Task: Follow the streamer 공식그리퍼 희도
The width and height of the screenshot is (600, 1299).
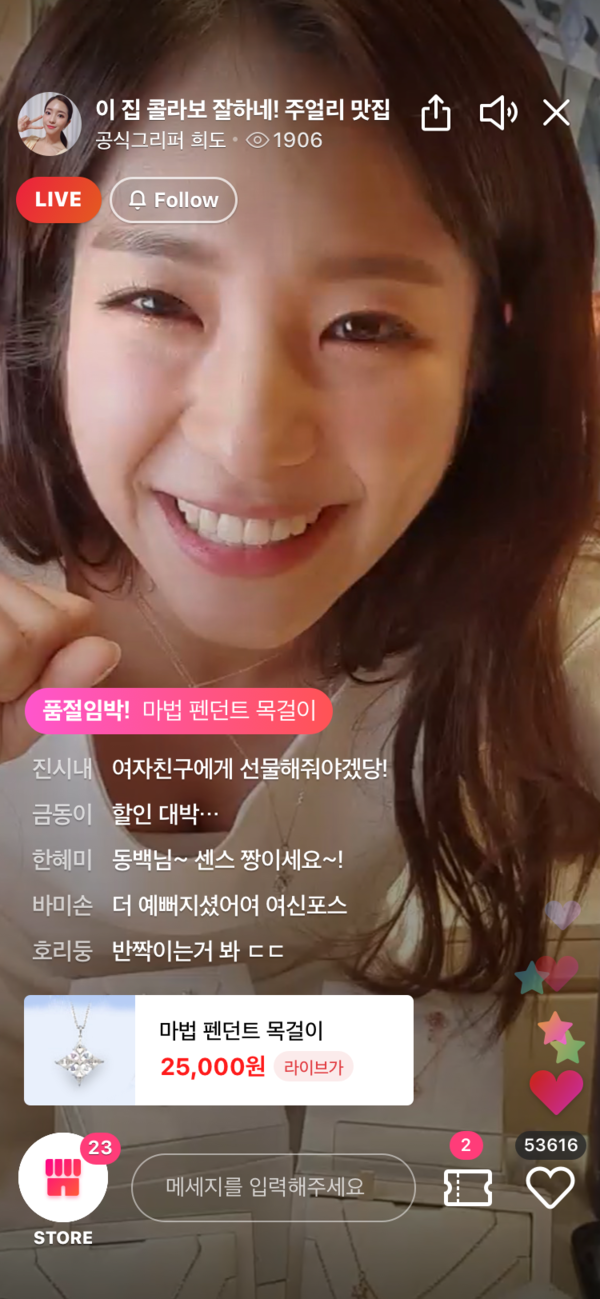Action: pyautogui.click(x=173, y=200)
